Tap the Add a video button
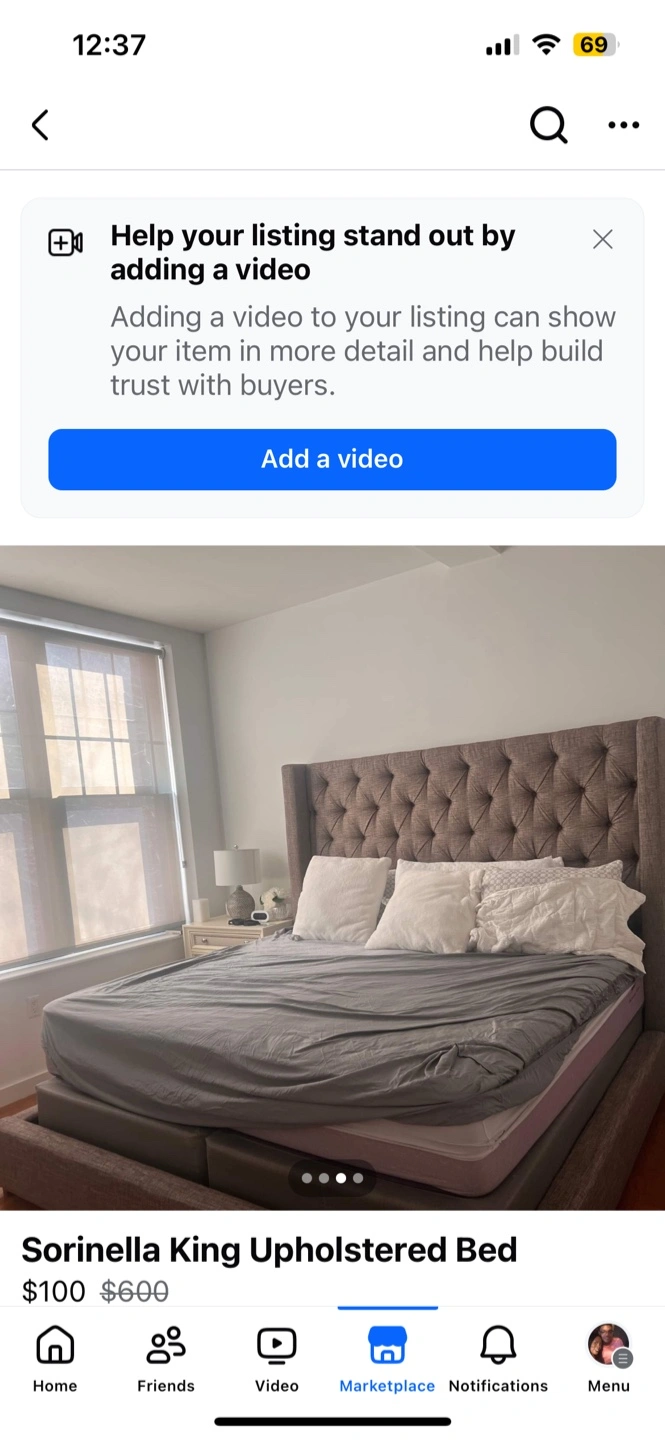 tap(332, 459)
